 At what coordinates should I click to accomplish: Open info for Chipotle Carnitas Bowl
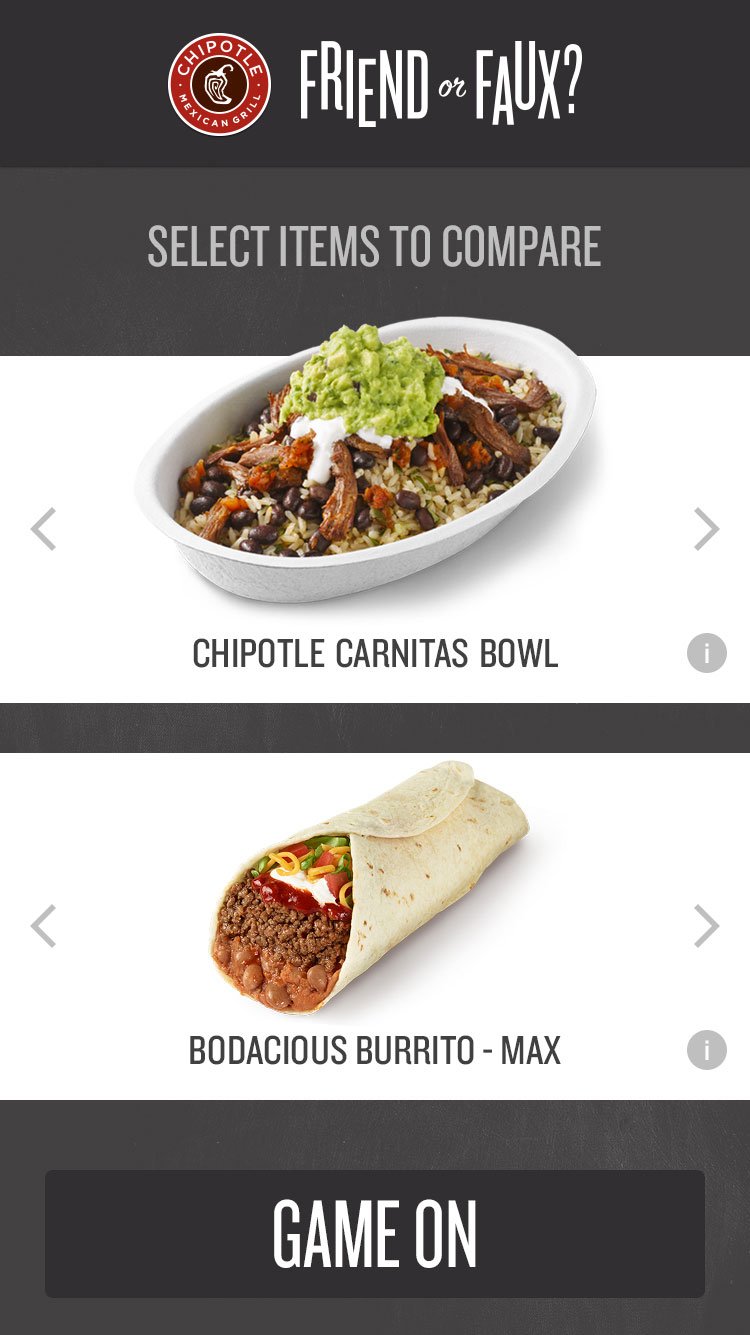[x=707, y=653]
